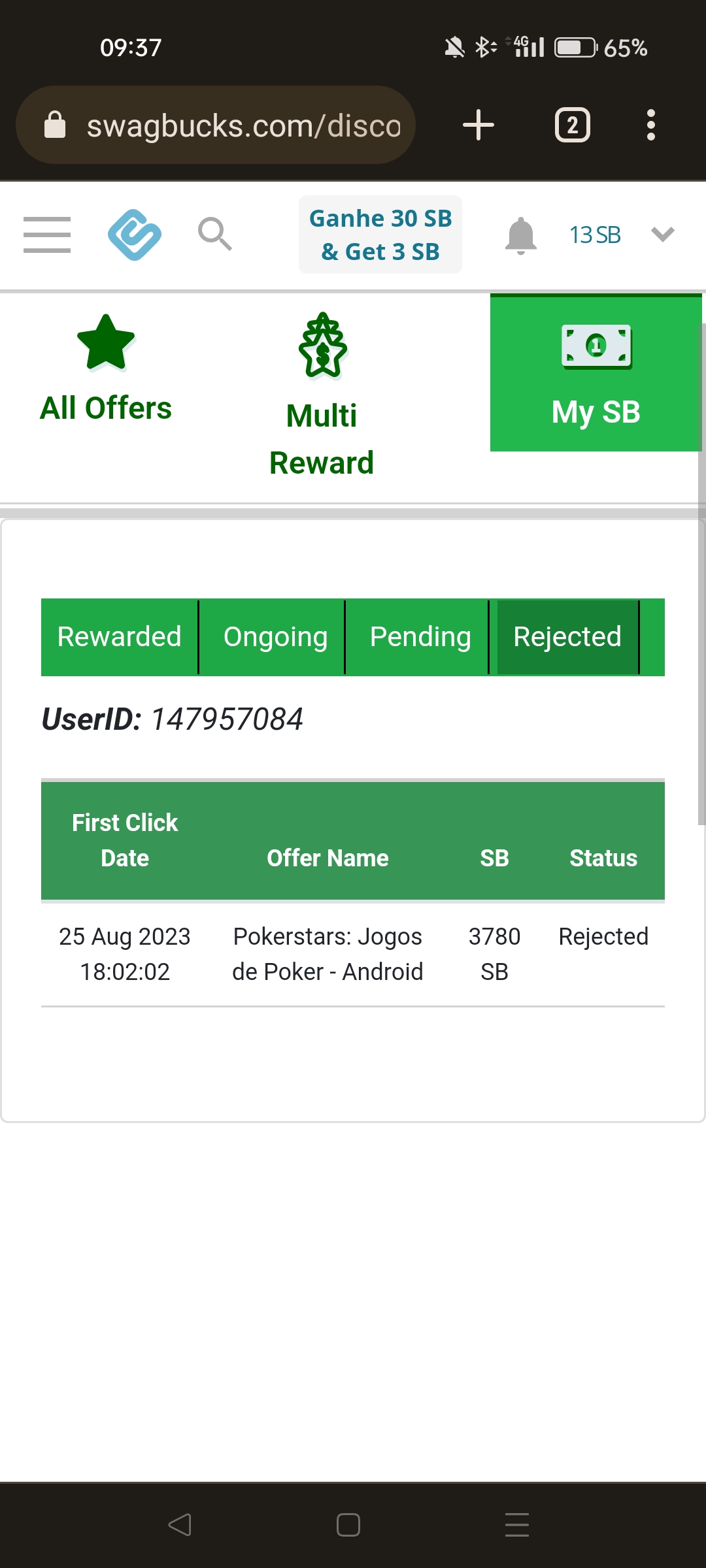View the open browser tabs
Viewport: 706px width, 1568px height.
click(573, 125)
